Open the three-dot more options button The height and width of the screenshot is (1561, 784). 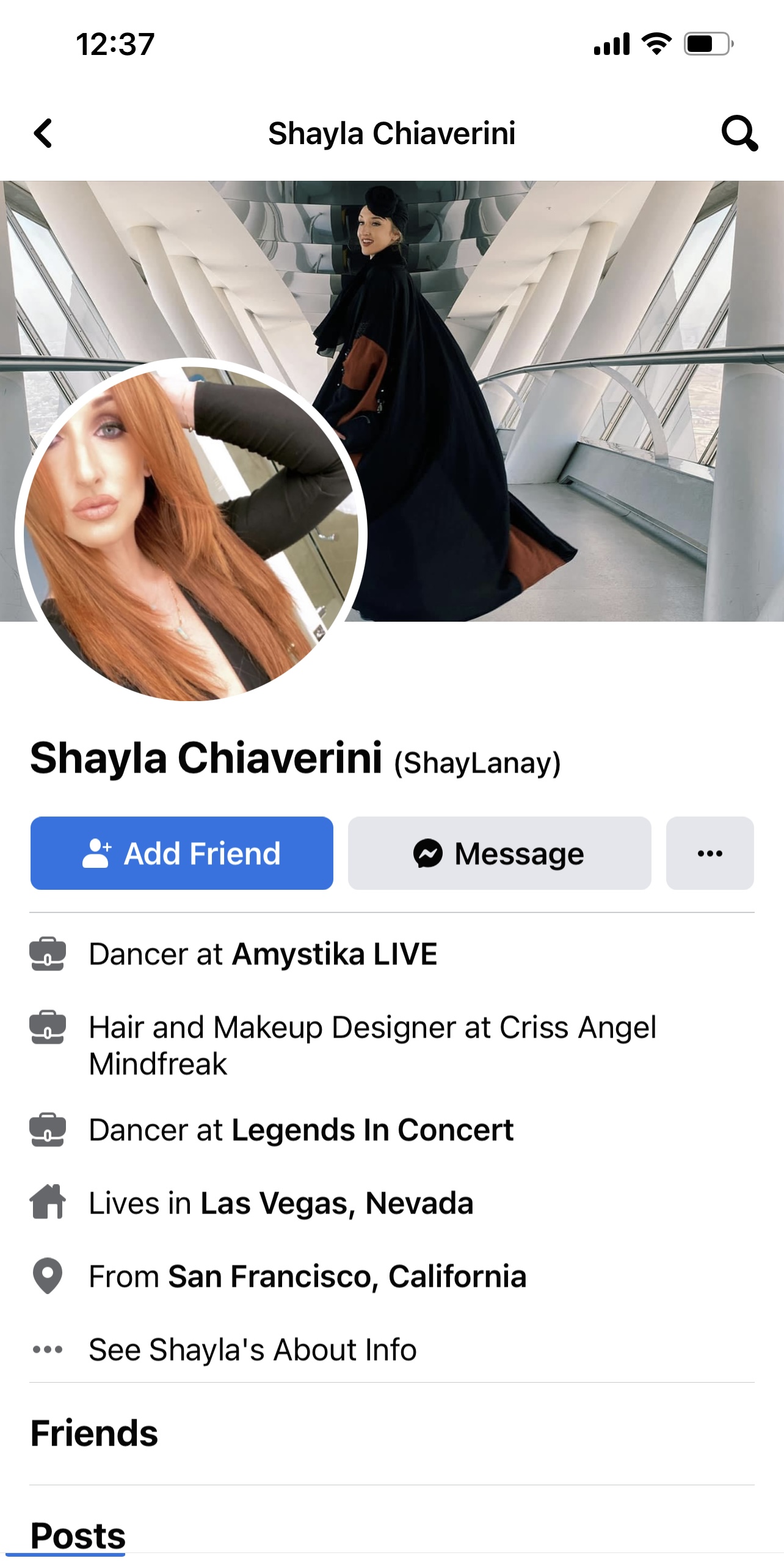[x=710, y=853]
